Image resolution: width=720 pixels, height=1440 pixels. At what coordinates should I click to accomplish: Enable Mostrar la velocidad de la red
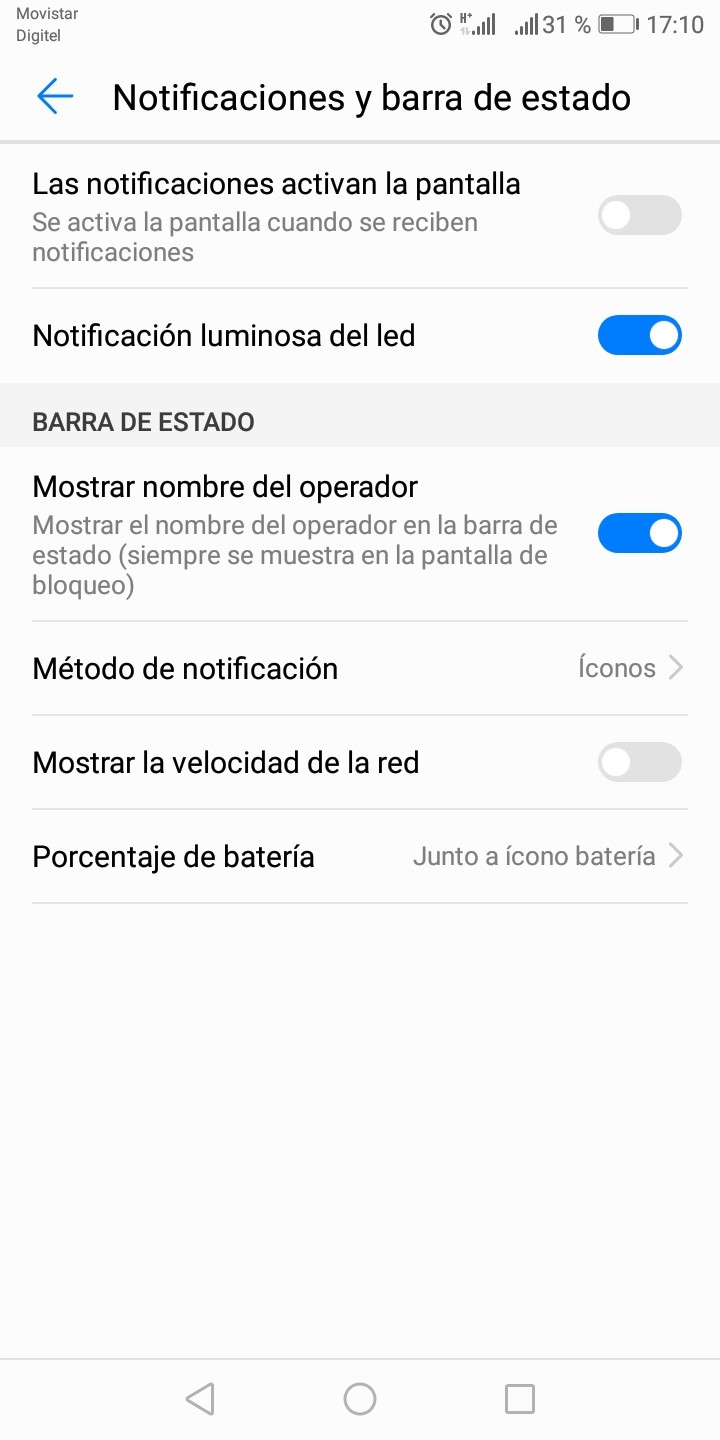coord(639,763)
